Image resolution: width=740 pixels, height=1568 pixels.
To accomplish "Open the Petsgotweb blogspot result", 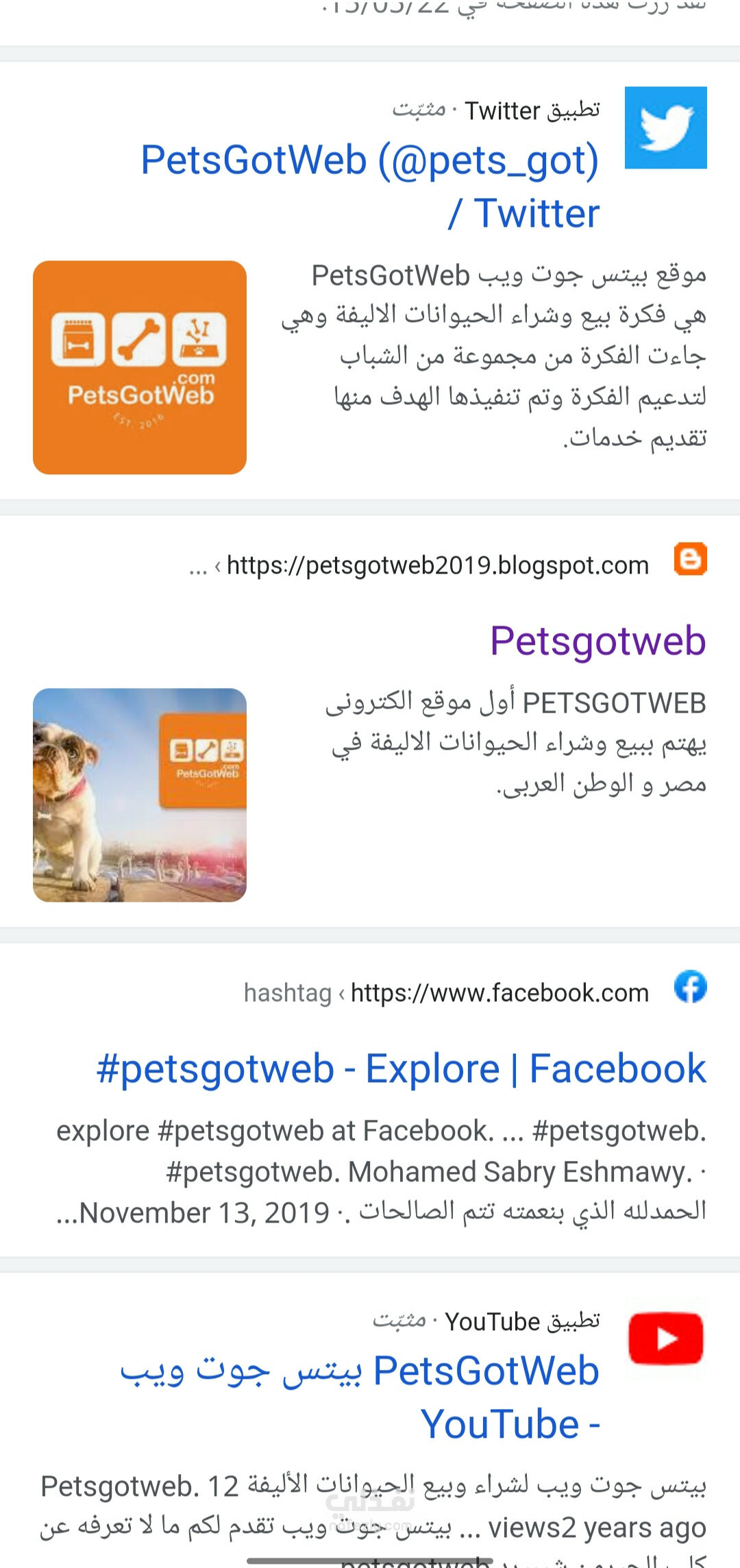I will point(597,641).
